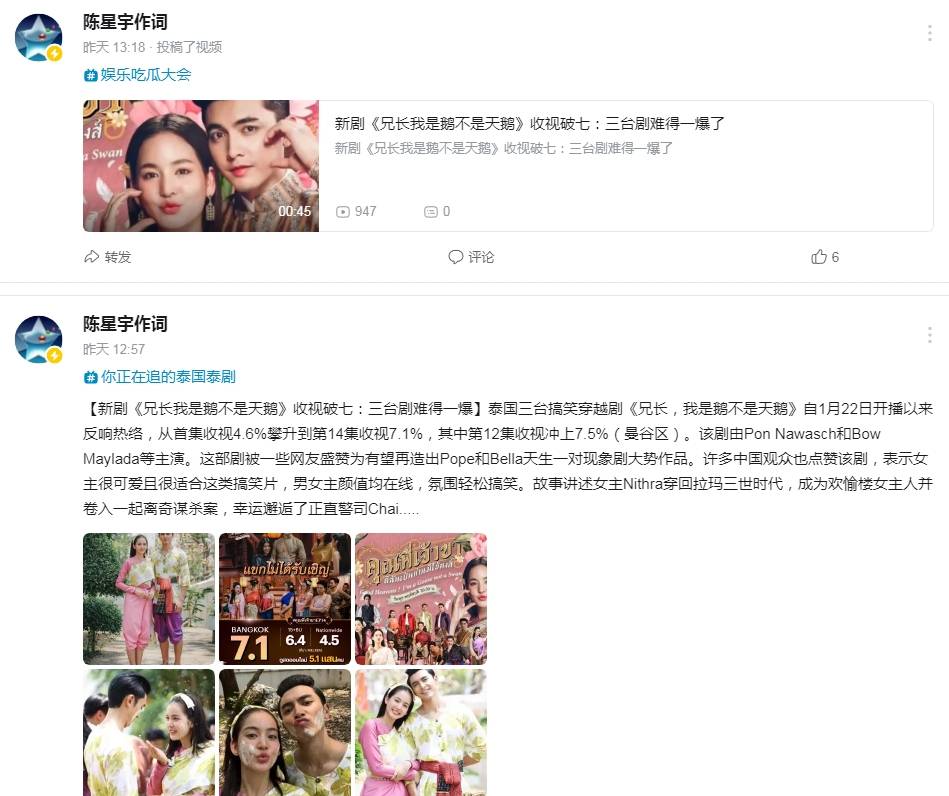Viewport: 949px width, 796px height.
Task: Comment on the video post via 评论
Action: (471, 257)
